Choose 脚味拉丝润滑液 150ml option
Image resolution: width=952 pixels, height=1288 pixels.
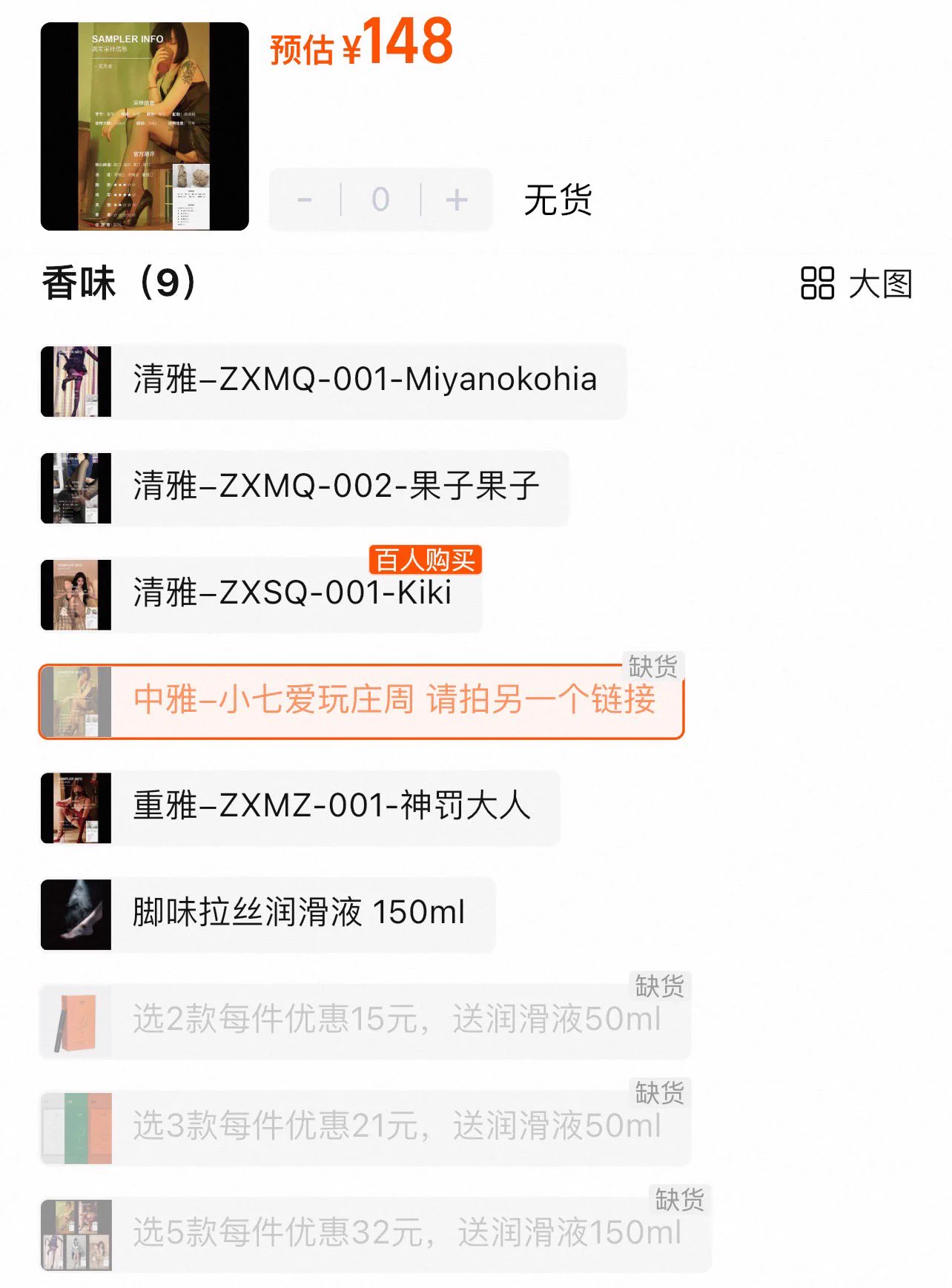[x=268, y=914]
